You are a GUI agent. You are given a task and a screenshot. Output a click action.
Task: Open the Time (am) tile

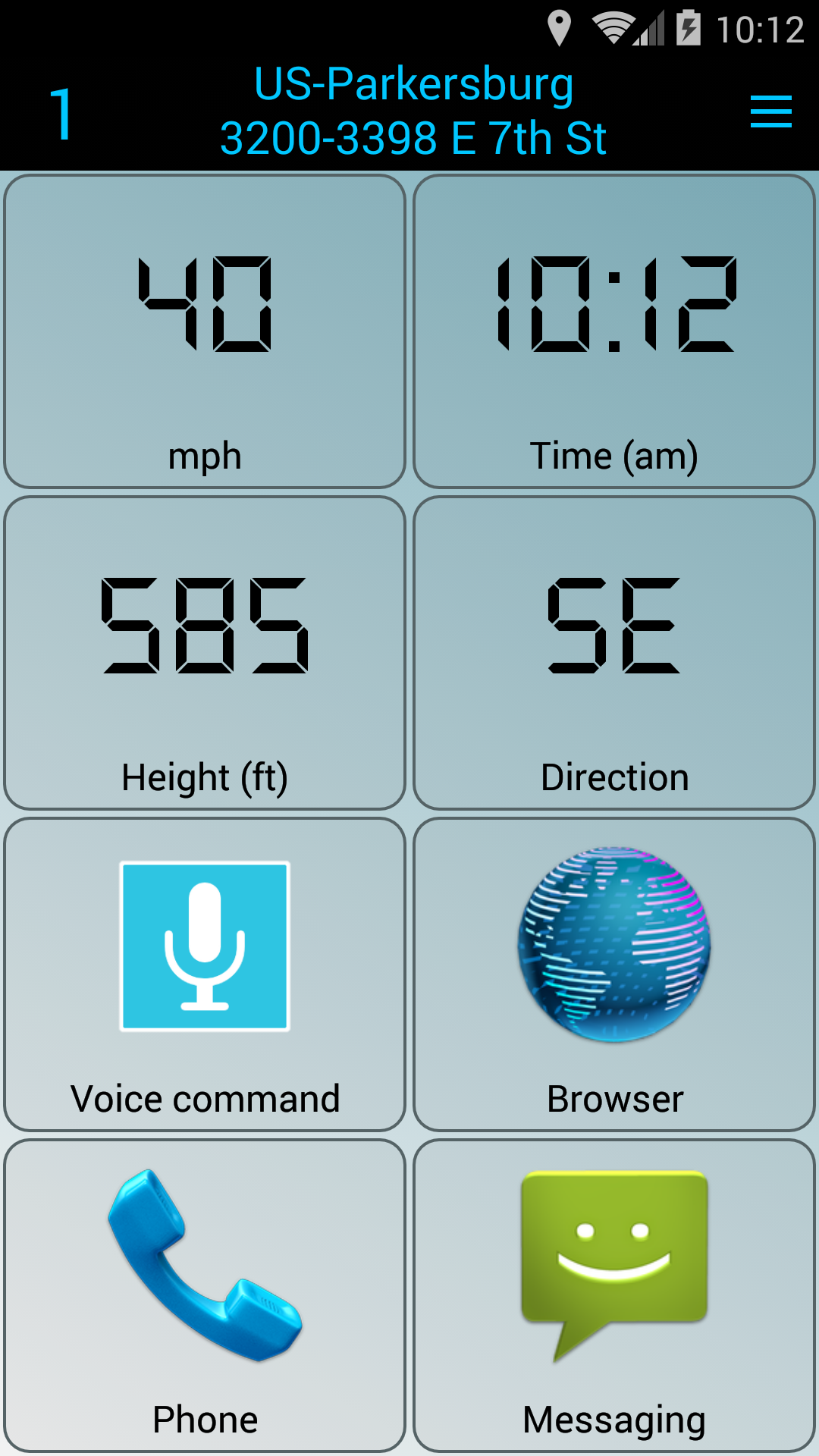coord(614,331)
